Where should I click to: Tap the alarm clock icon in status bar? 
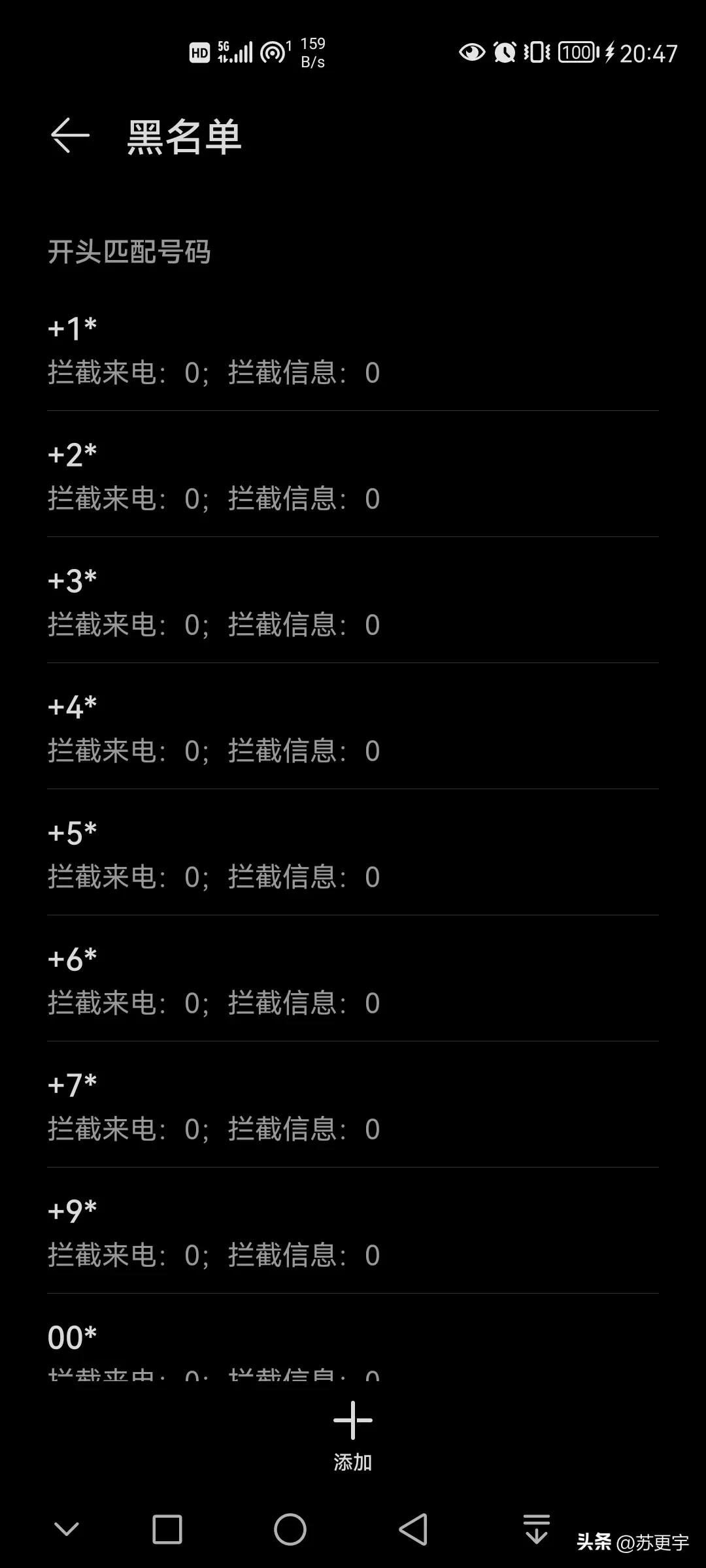tap(505, 52)
